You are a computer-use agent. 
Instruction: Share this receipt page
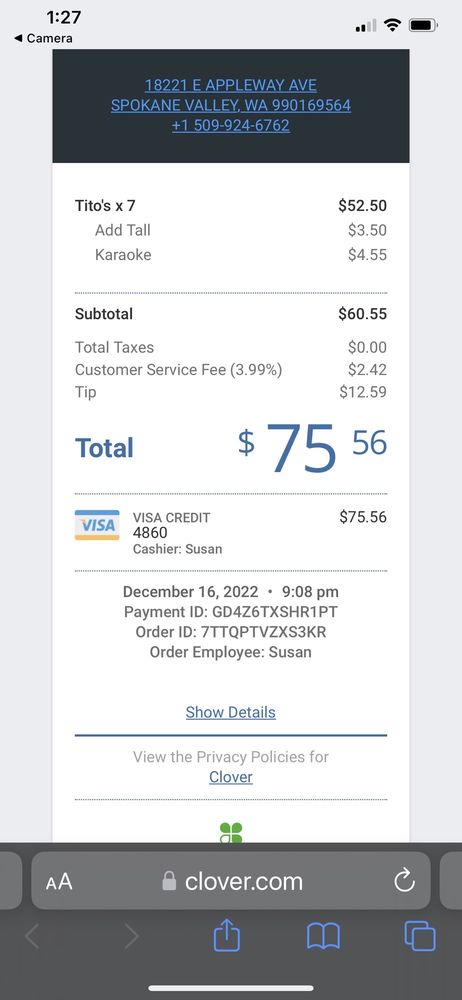[x=227, y=936]
